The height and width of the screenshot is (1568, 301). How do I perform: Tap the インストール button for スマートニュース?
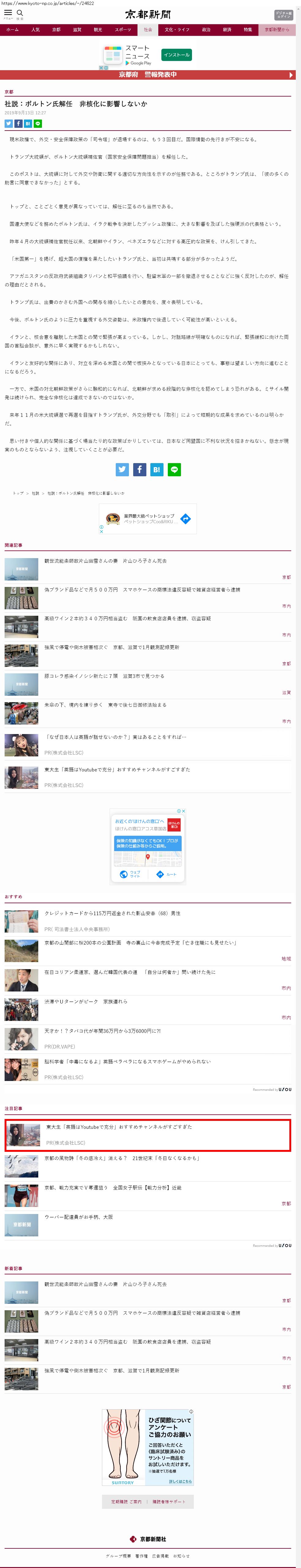pyautogui.click(x=176, y=55)
